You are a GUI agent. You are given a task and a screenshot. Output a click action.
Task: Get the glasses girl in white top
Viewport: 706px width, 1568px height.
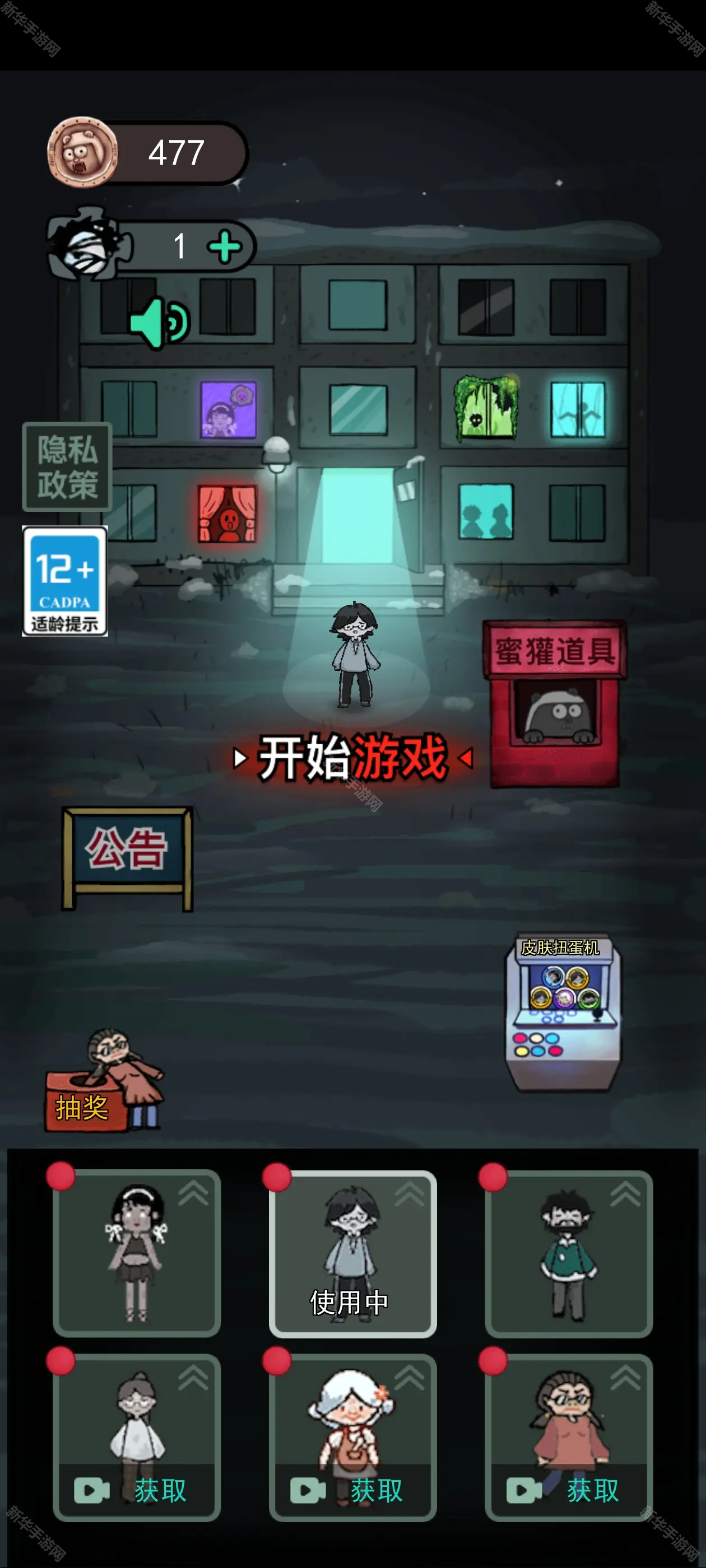coord(137,1490)
